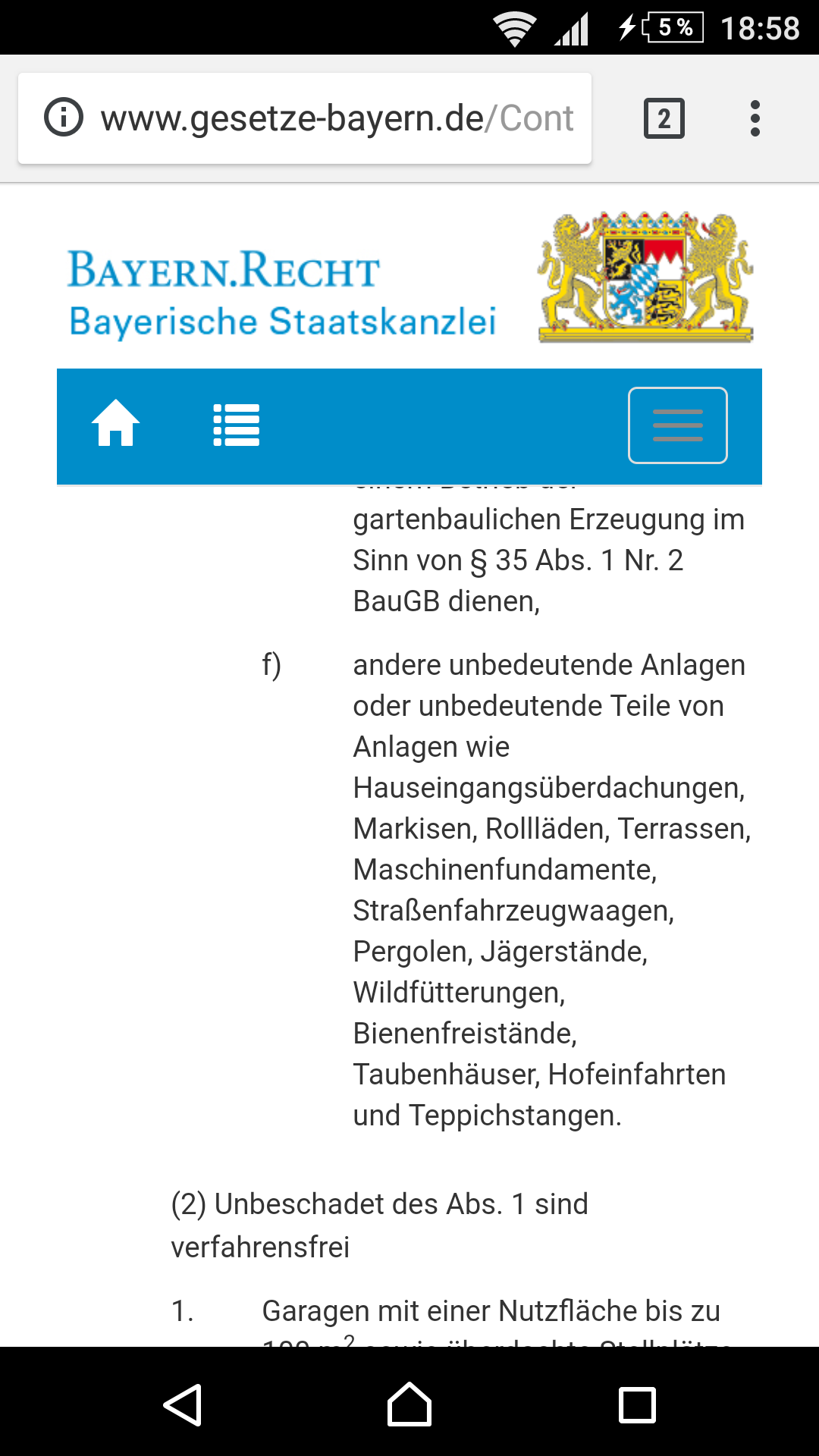Go back with system back button

tap(183, 1404)
